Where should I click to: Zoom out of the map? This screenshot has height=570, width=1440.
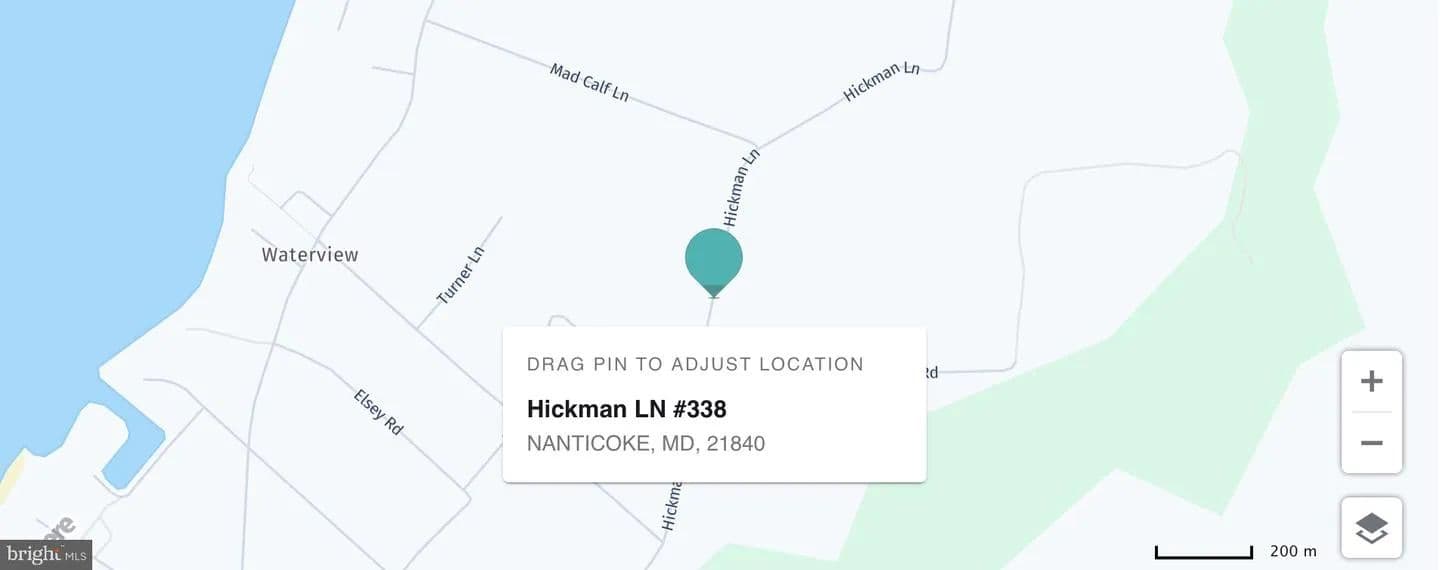pyautogui.click(x=1371, y=443)
